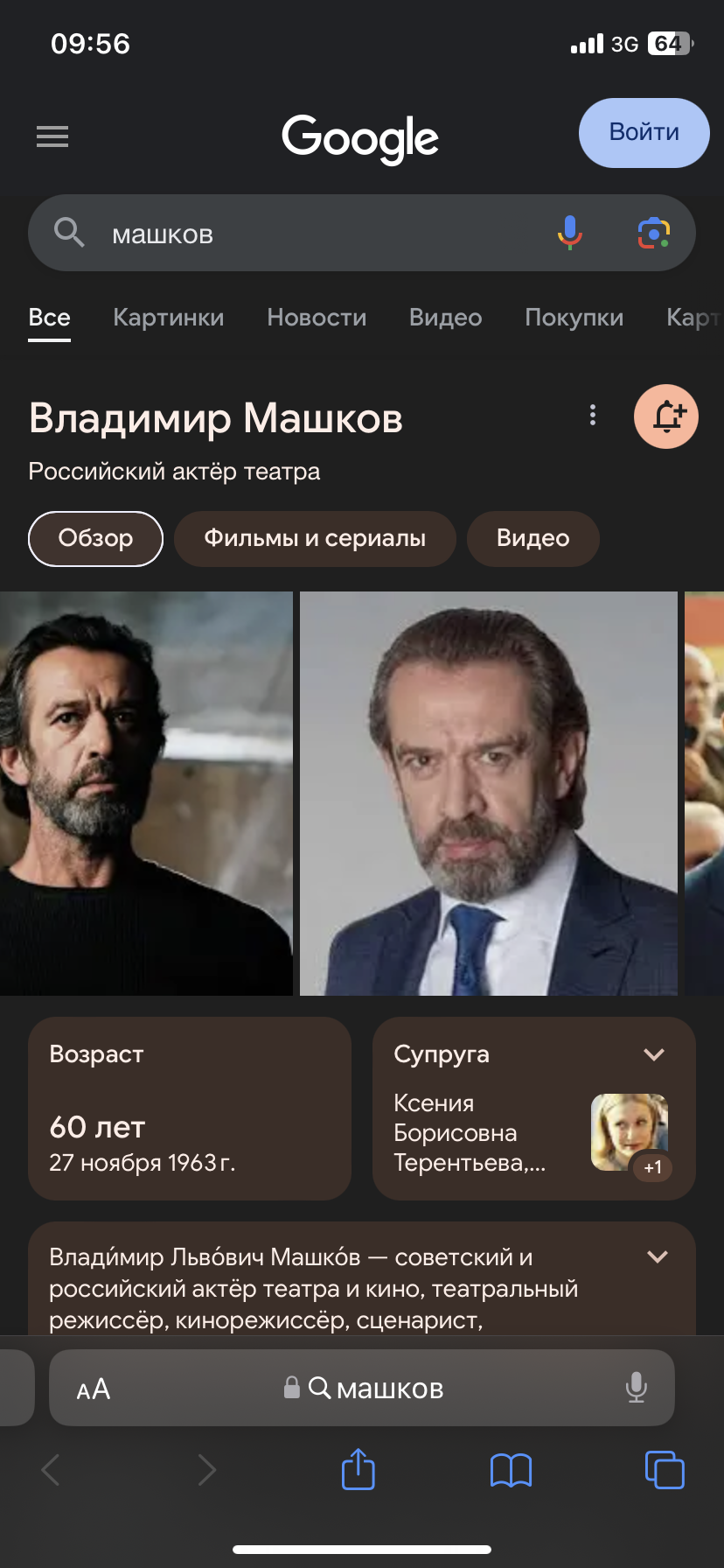This screenshot has width=724, height=1568.
Task: Switch to the Картинки tab
Action: click(168, 318)
